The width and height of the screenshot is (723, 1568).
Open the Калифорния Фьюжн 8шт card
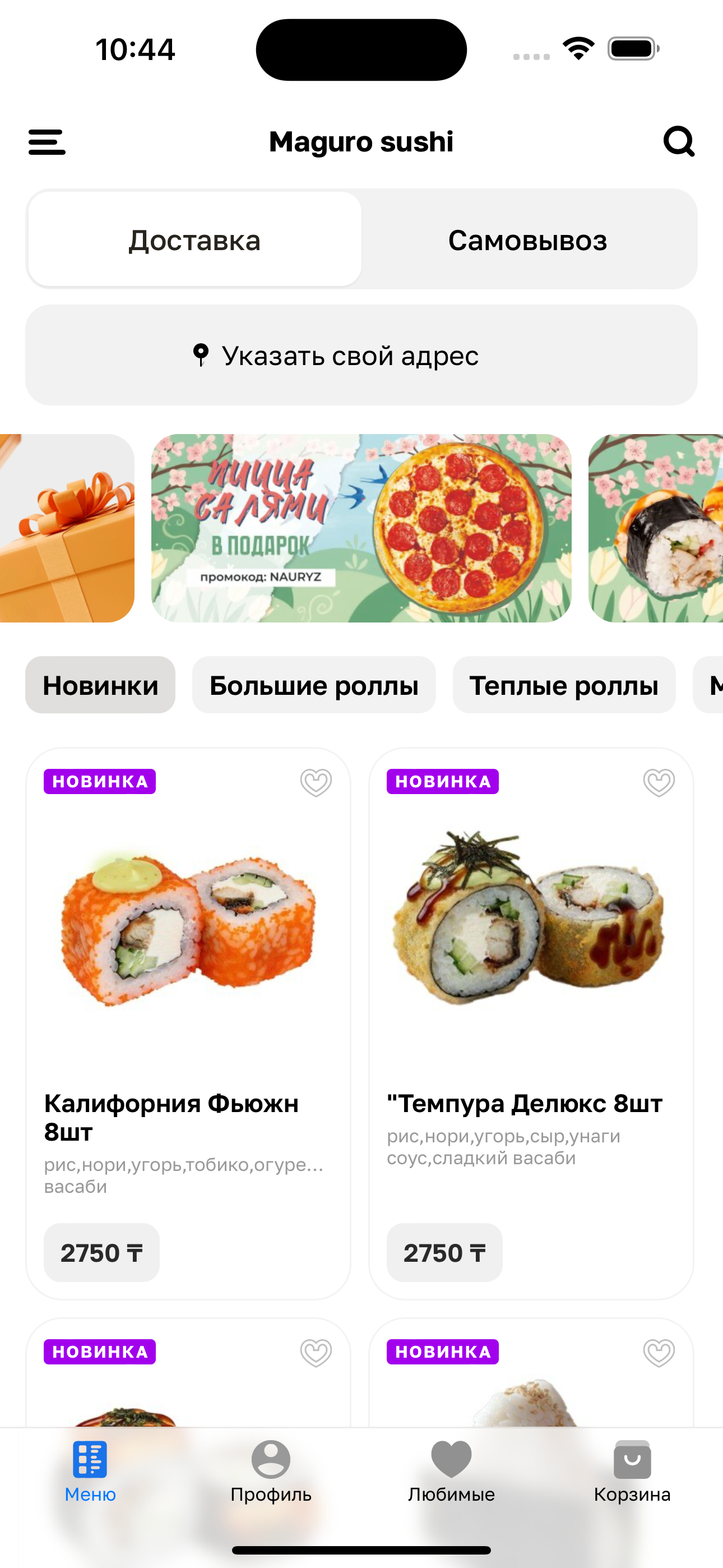(188, 974)
